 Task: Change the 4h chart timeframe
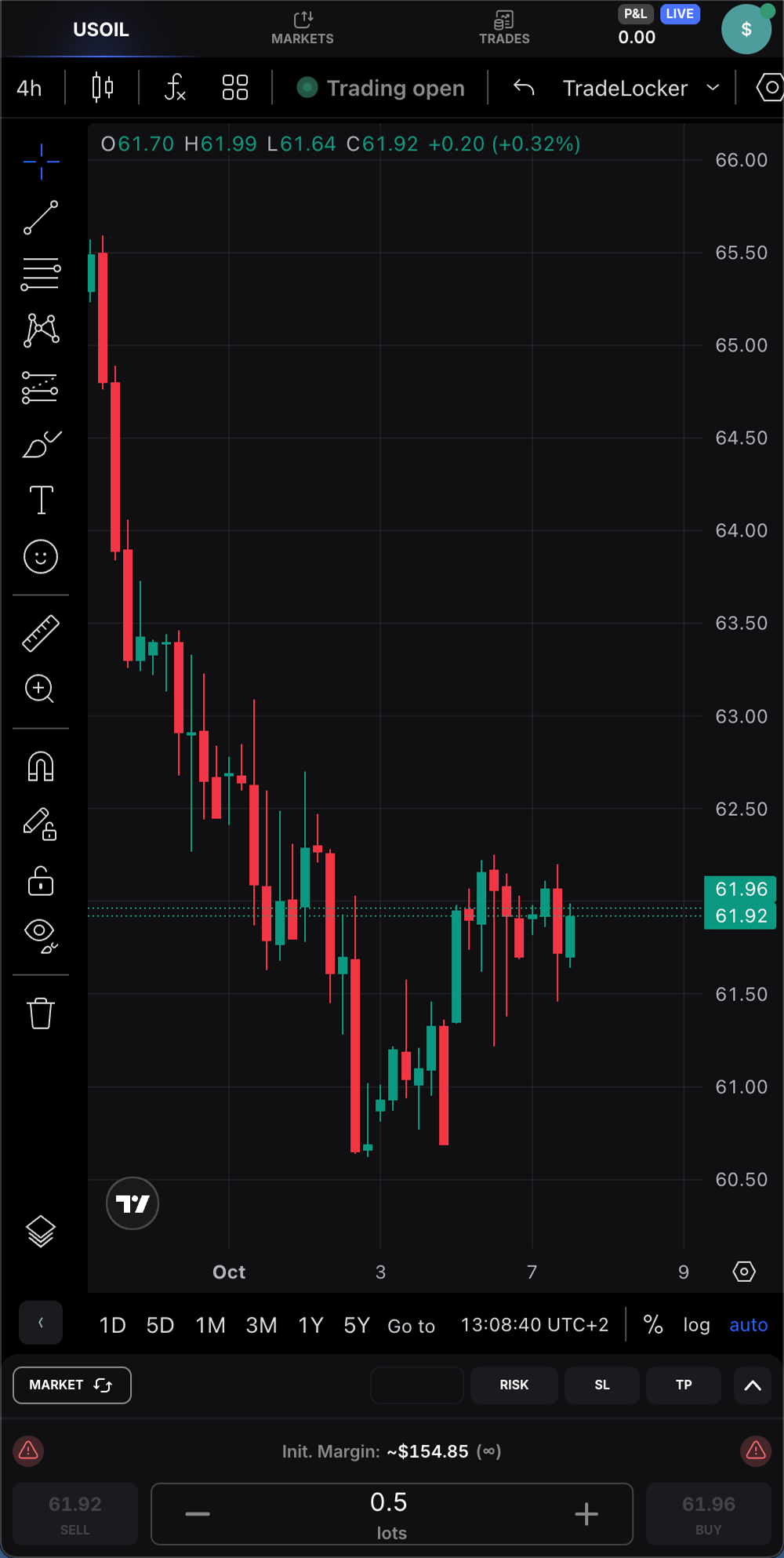pyautogui.click(x=30, y=88)
